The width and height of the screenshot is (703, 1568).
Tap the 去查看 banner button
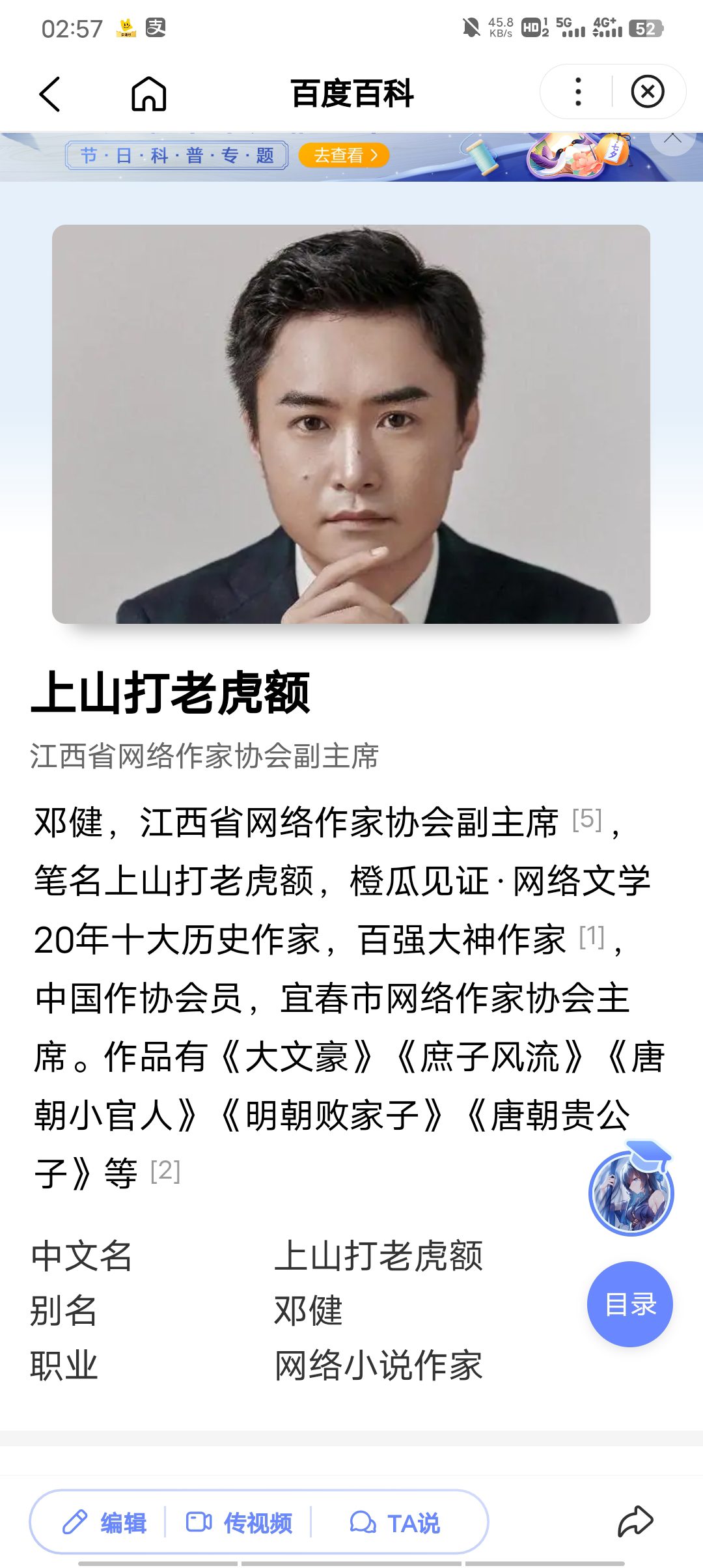click(344, 156)
